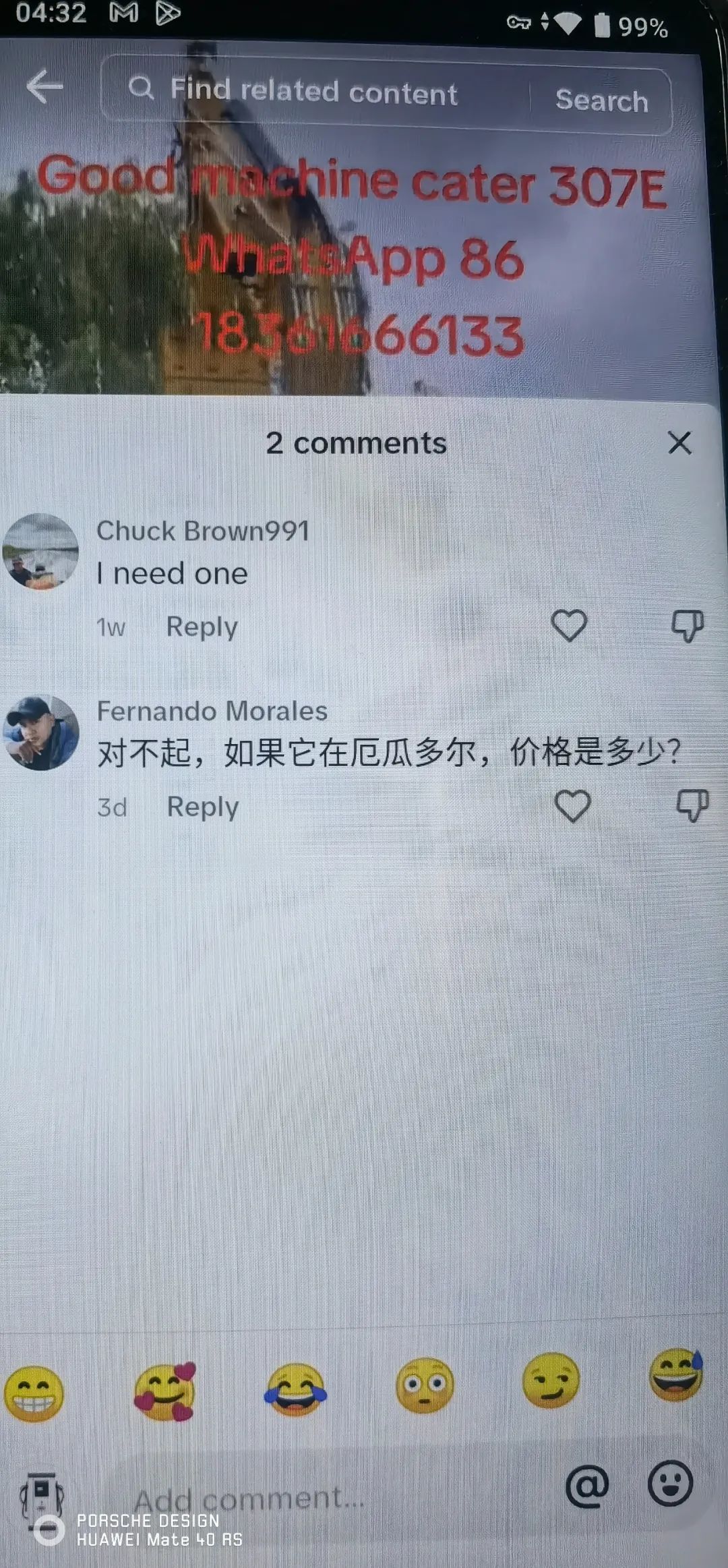
Task: Insert the grinning teeth emoji
Action: [34, 1394]
